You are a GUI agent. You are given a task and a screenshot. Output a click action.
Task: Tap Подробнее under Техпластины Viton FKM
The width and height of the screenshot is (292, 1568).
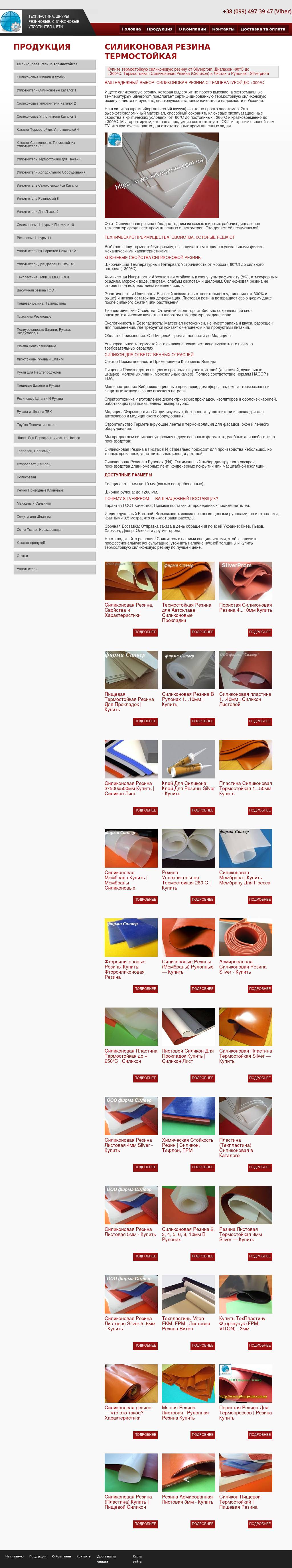pyautogui.click(x=202, y=1345)
